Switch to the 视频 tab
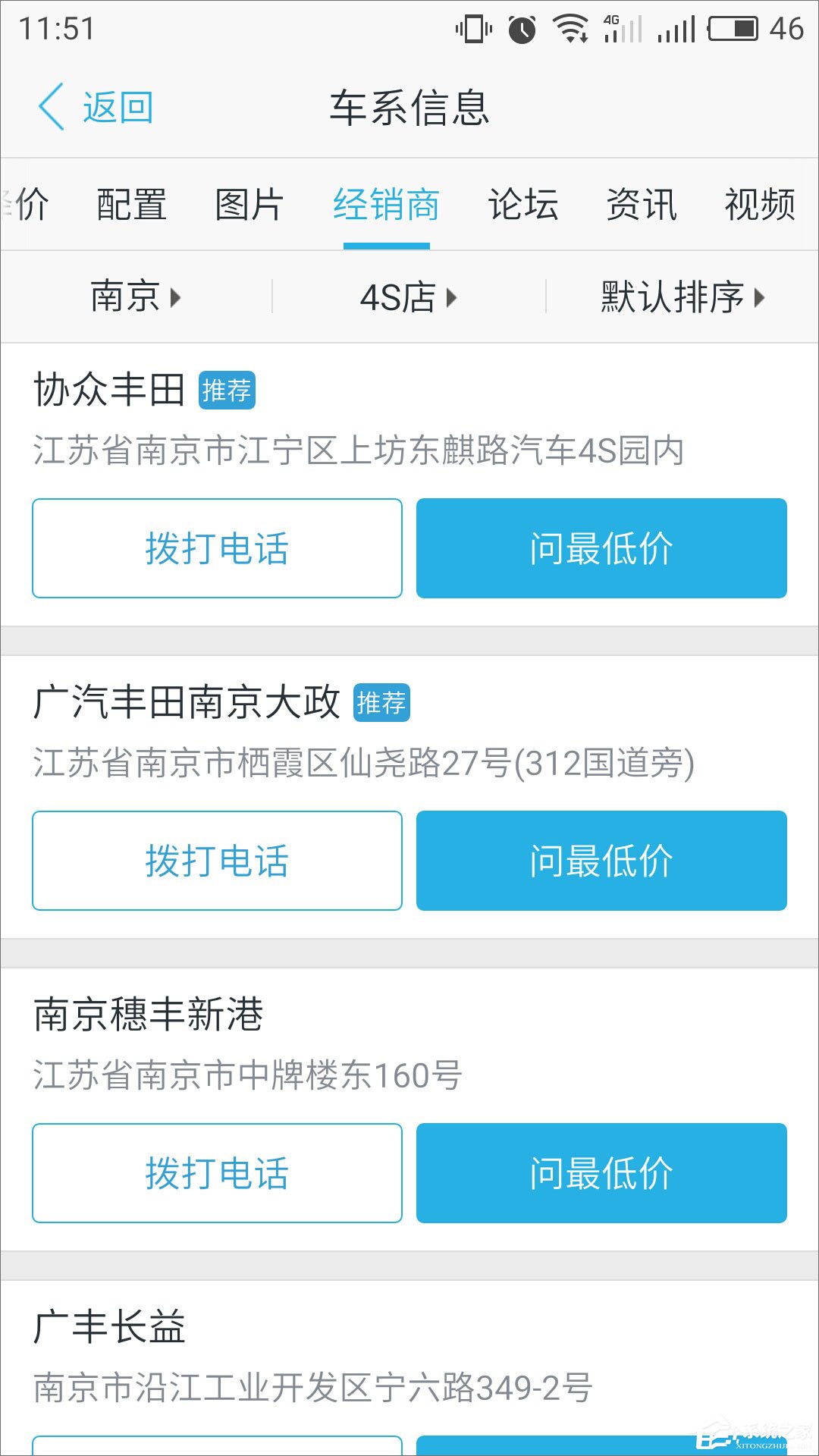The image size is (819, 1456). point(758,203)
